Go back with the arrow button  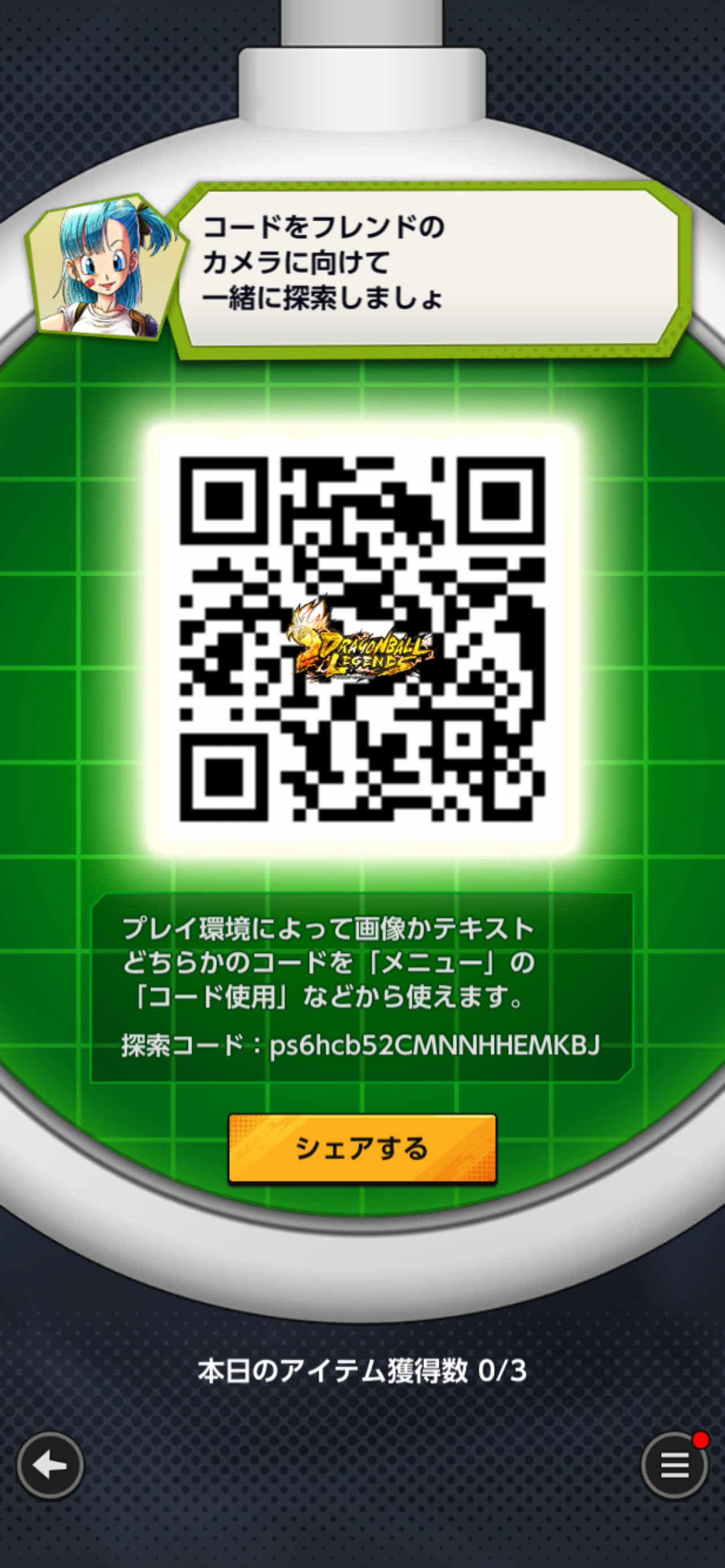[x=50, y=1466]
